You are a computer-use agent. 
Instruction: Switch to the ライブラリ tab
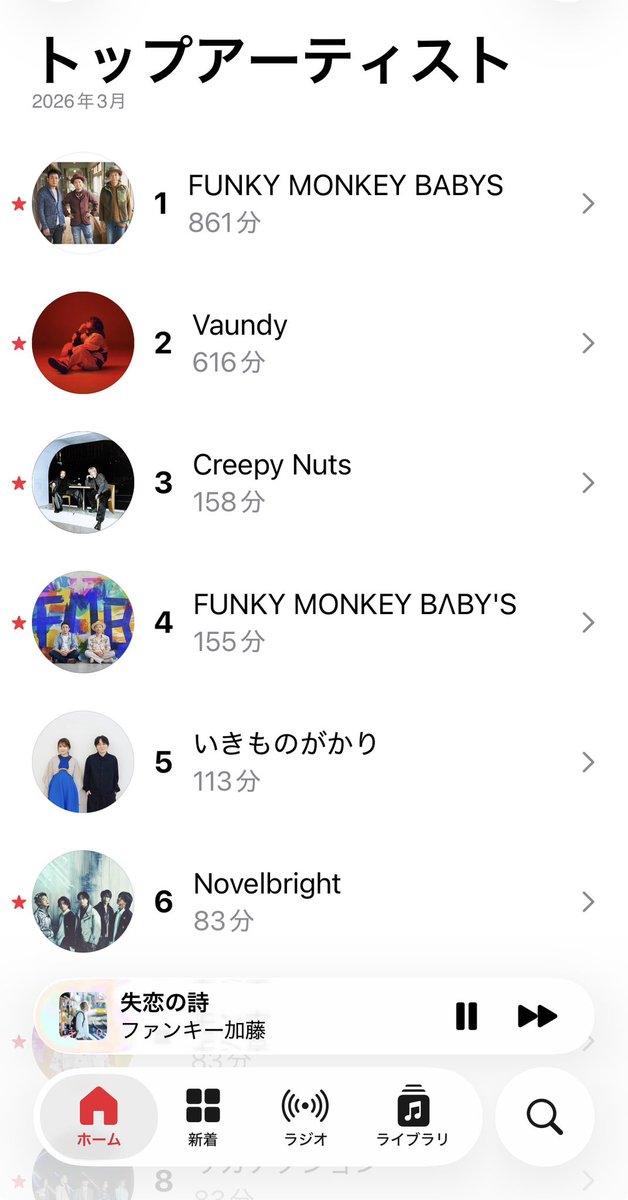click(x=412, y=1116)
